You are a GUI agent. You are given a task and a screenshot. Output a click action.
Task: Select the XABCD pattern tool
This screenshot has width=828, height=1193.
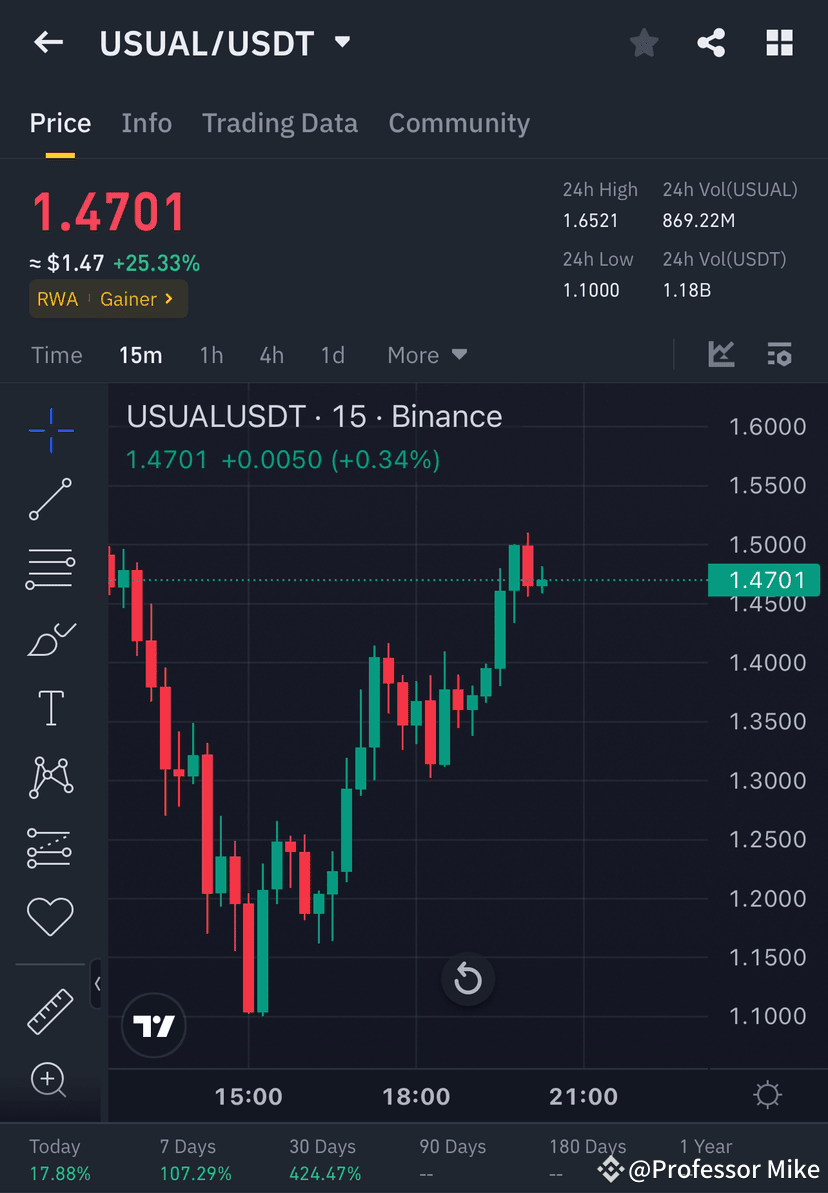click(x=50, y=777)
